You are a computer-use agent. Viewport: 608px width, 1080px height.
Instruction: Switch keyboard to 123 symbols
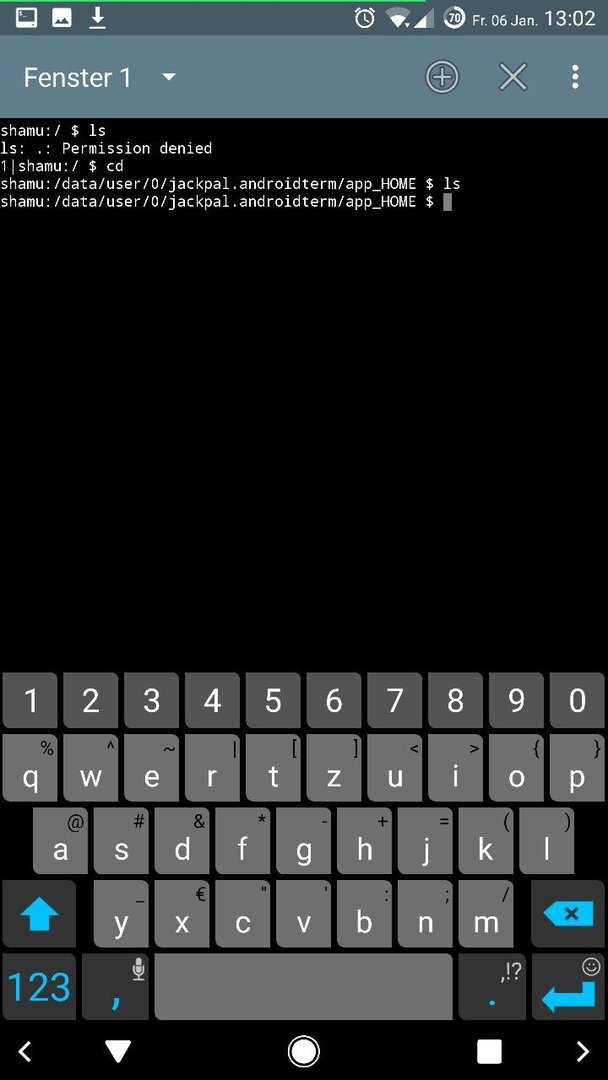pos(39,987)
